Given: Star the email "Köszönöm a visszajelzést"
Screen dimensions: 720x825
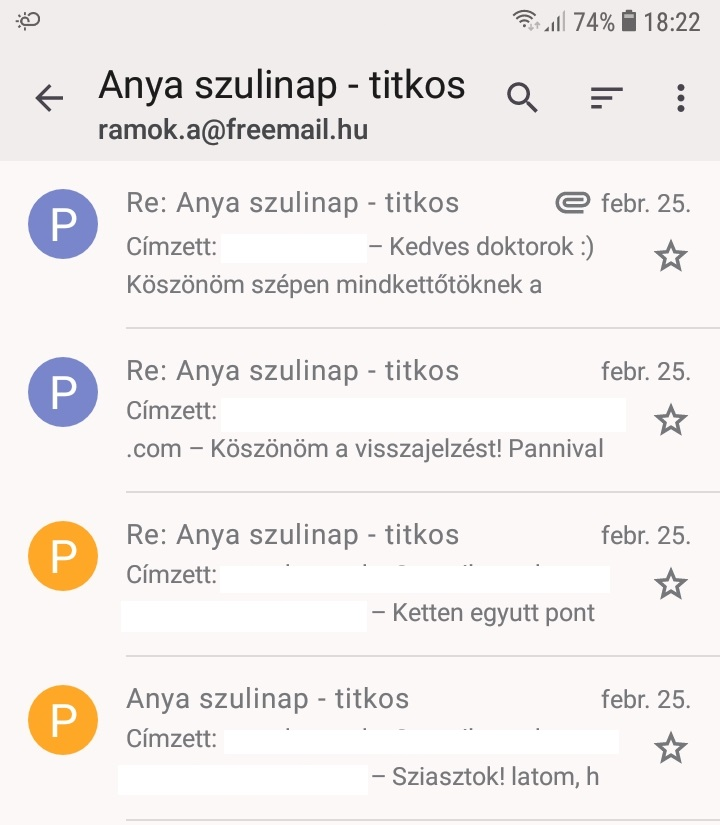Looking at the screenshot, I should [x=670, y=421].
